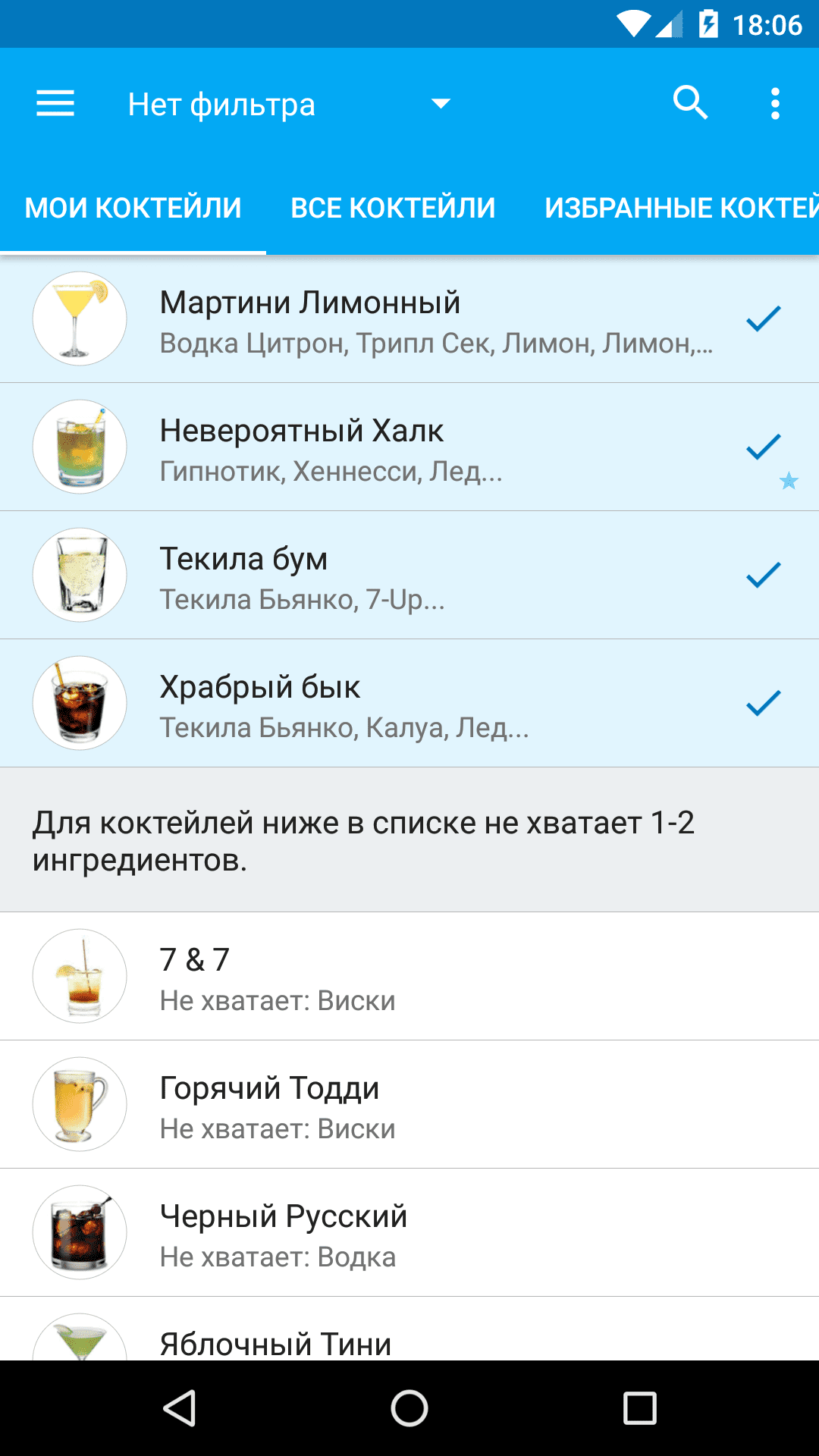
Task: Switch to the ВСЕ КОКТЕЙЛИ tab
Action: tap(393, 208)
